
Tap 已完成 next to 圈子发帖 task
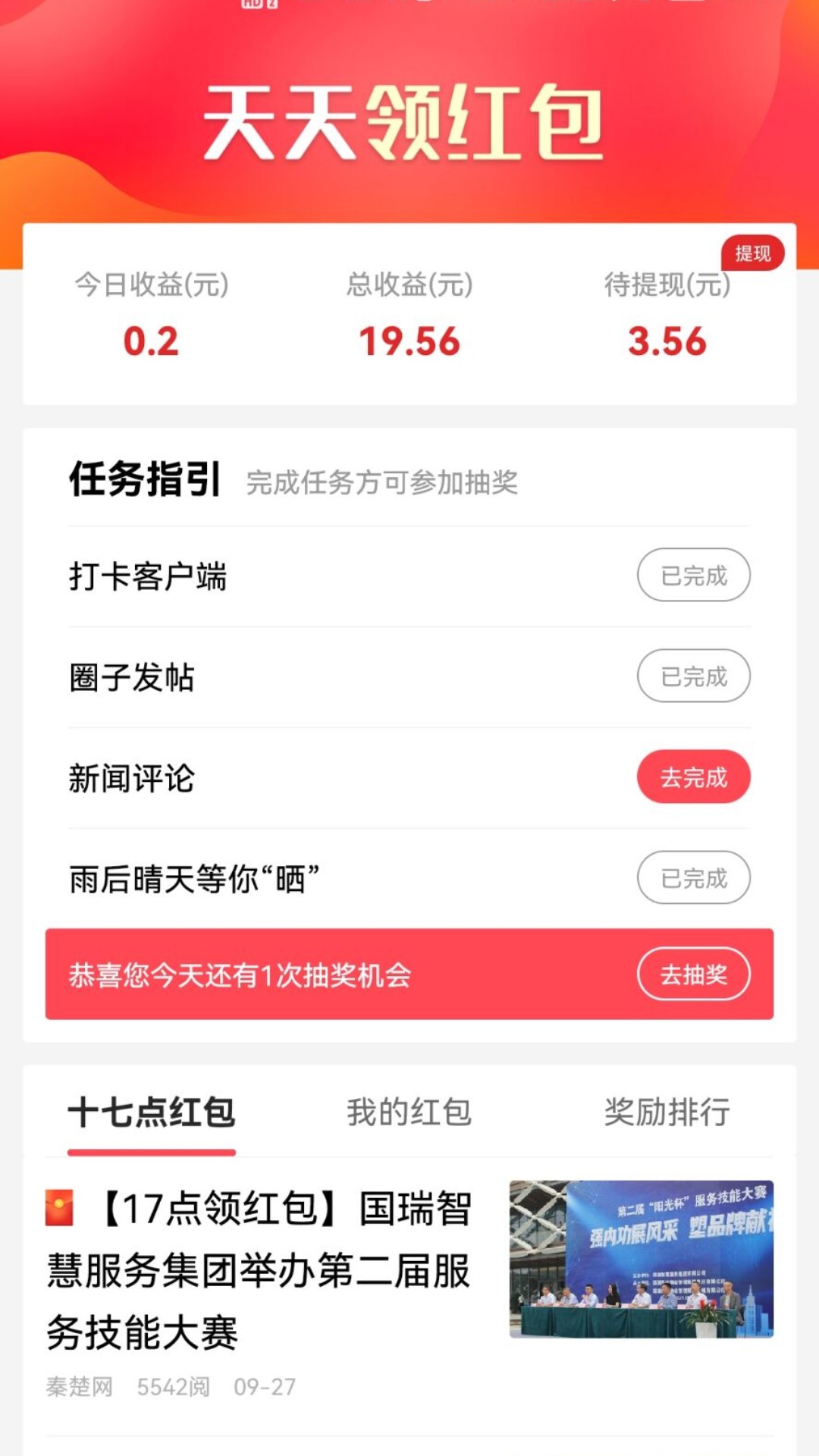click(x=694, y=676)
